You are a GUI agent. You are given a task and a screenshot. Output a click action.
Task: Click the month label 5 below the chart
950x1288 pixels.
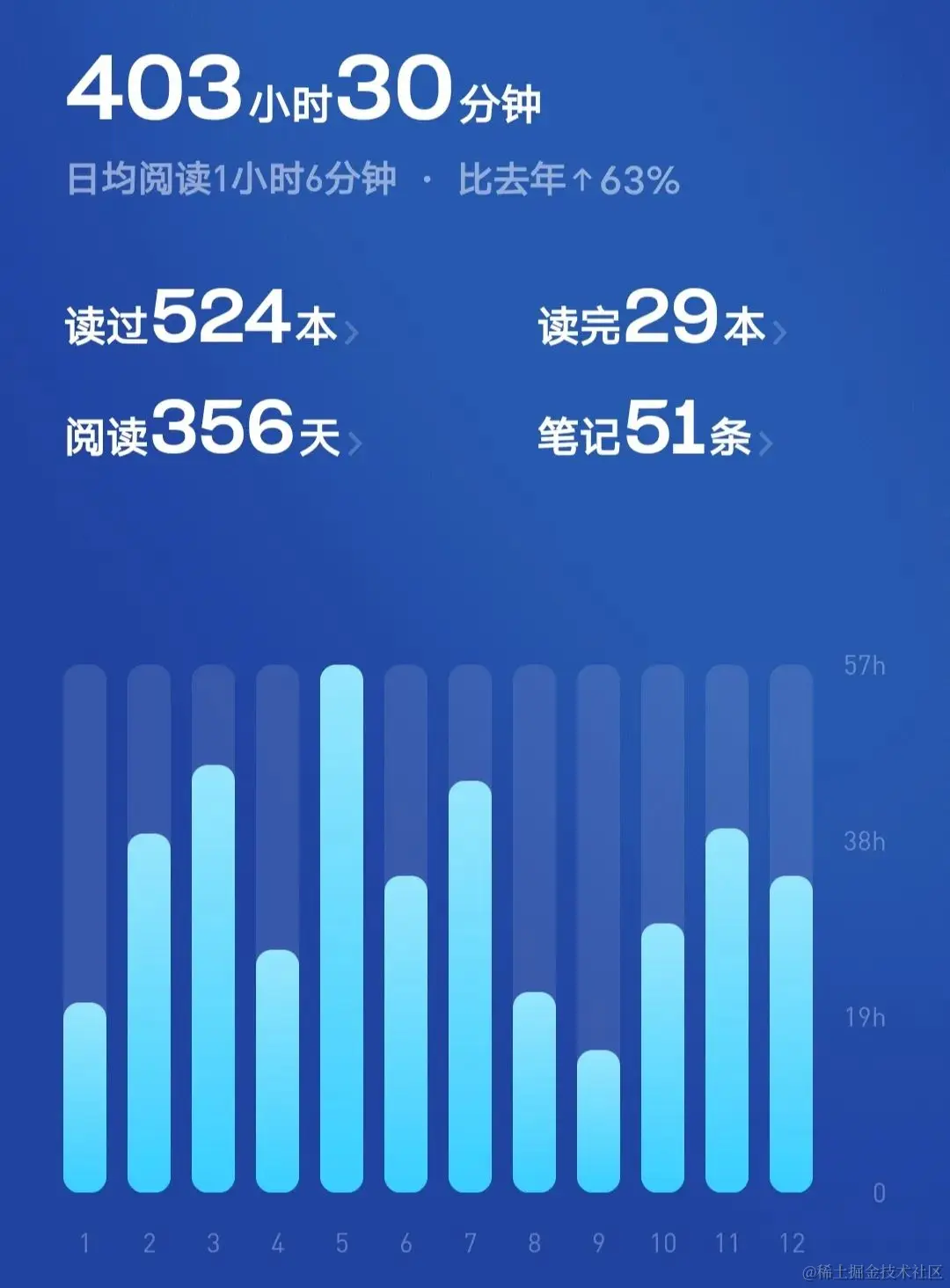(x=340, y=1240)
